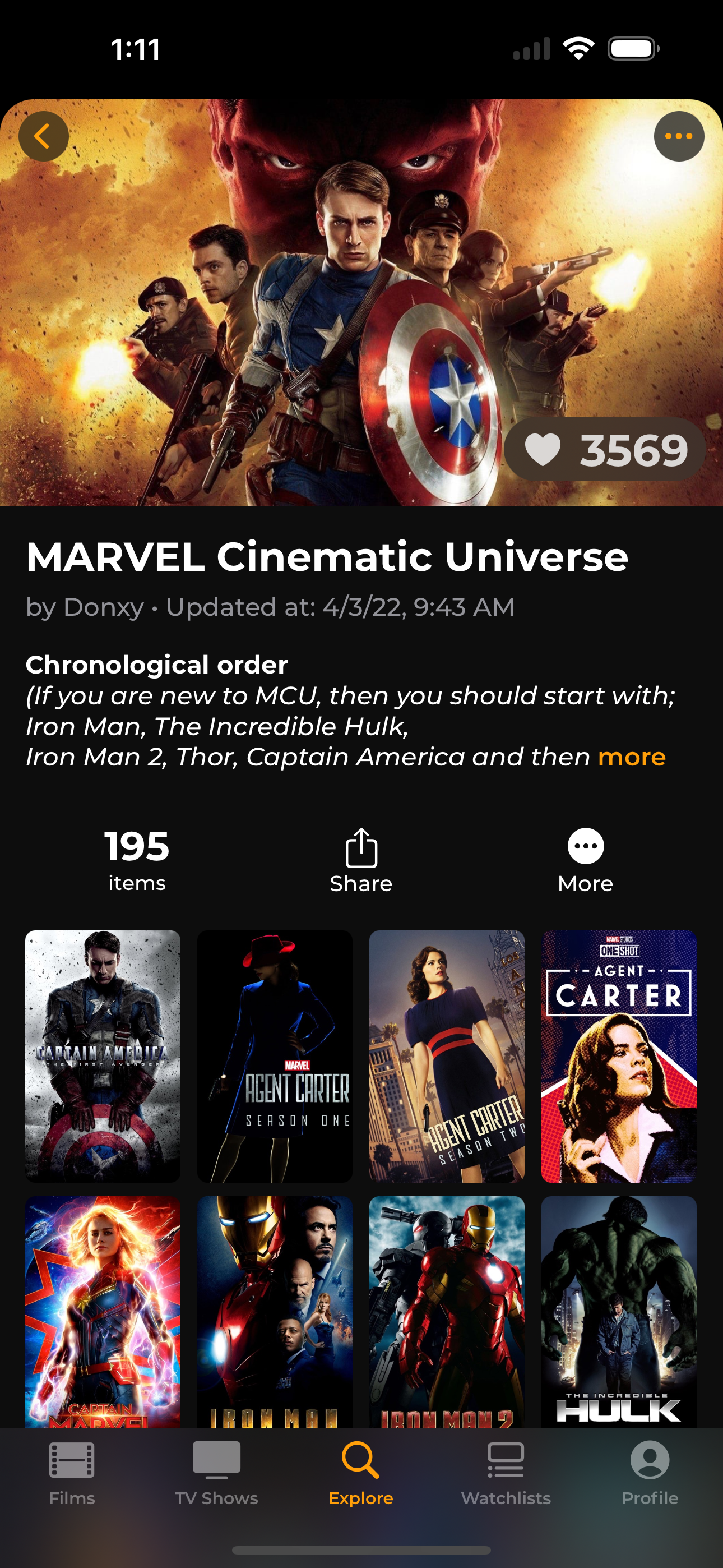
Task: Switch to the TV Shows tab
Action: point(217,1473)
